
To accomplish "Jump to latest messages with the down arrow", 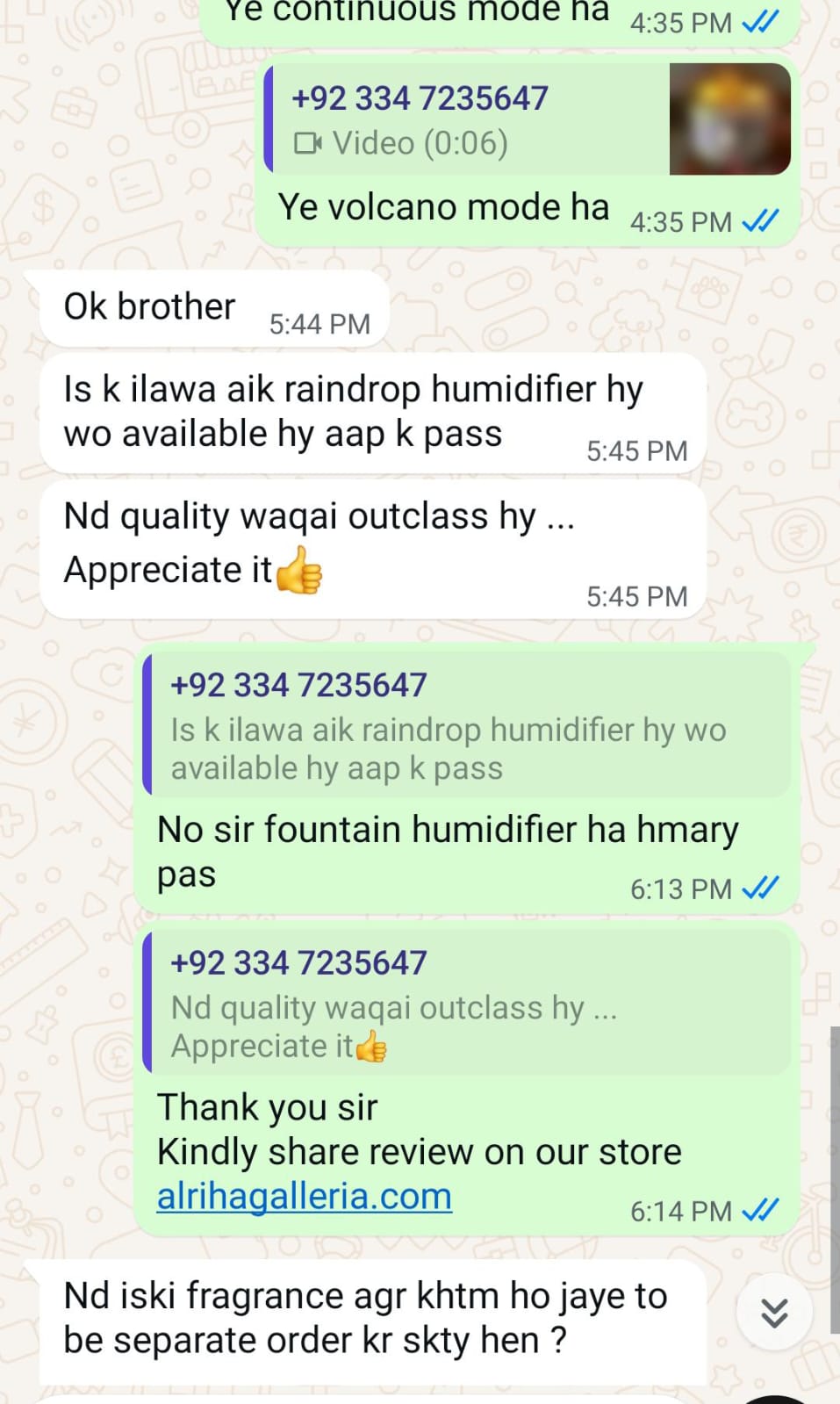I will [x=774, y=1313].
